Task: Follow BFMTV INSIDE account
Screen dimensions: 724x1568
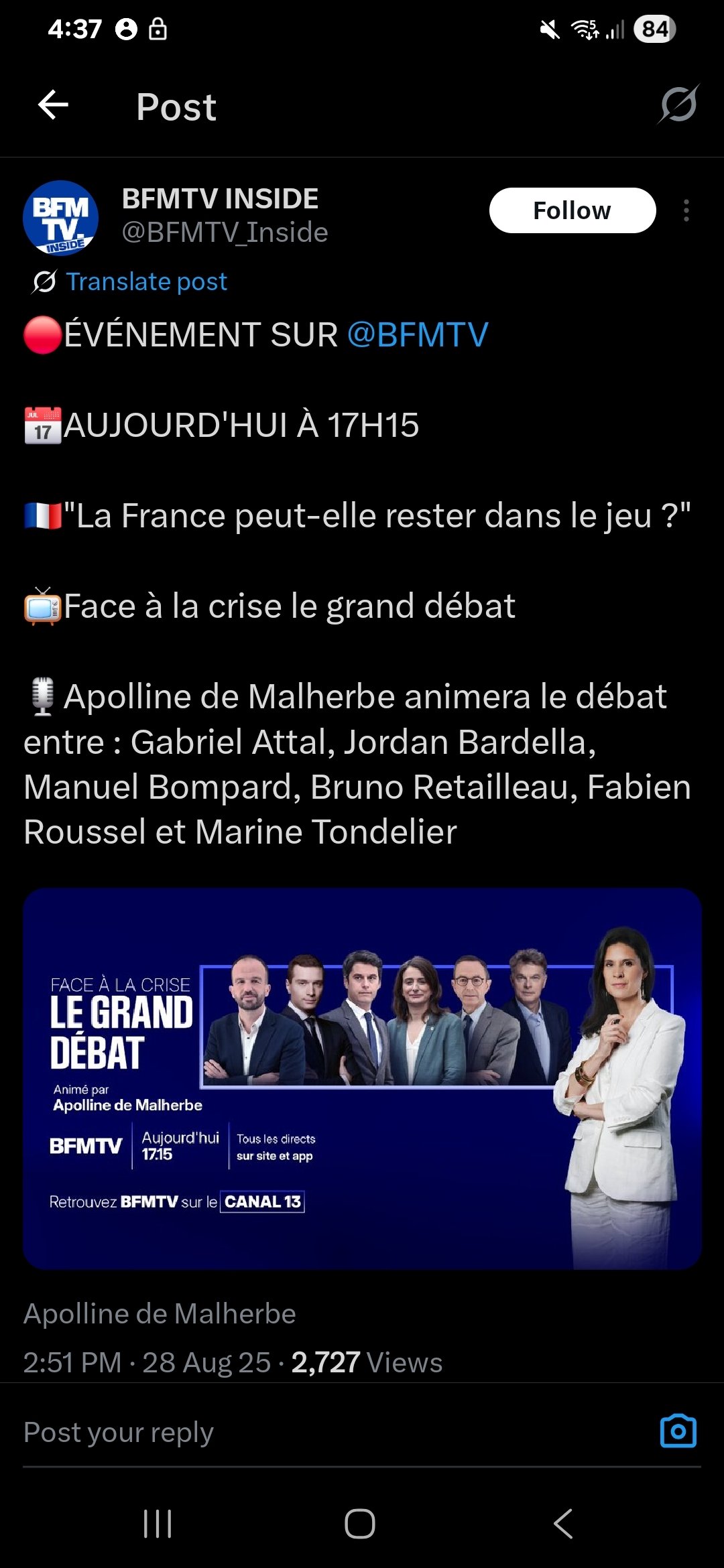Action: (572, 210)
